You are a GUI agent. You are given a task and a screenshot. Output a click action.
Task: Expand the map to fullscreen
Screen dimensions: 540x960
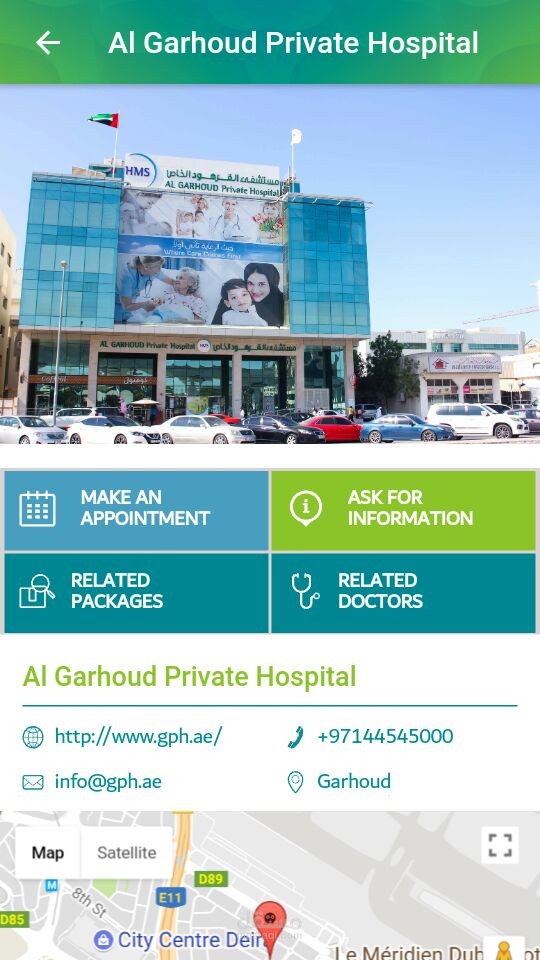pyautogui.click(x=500, y=845)
